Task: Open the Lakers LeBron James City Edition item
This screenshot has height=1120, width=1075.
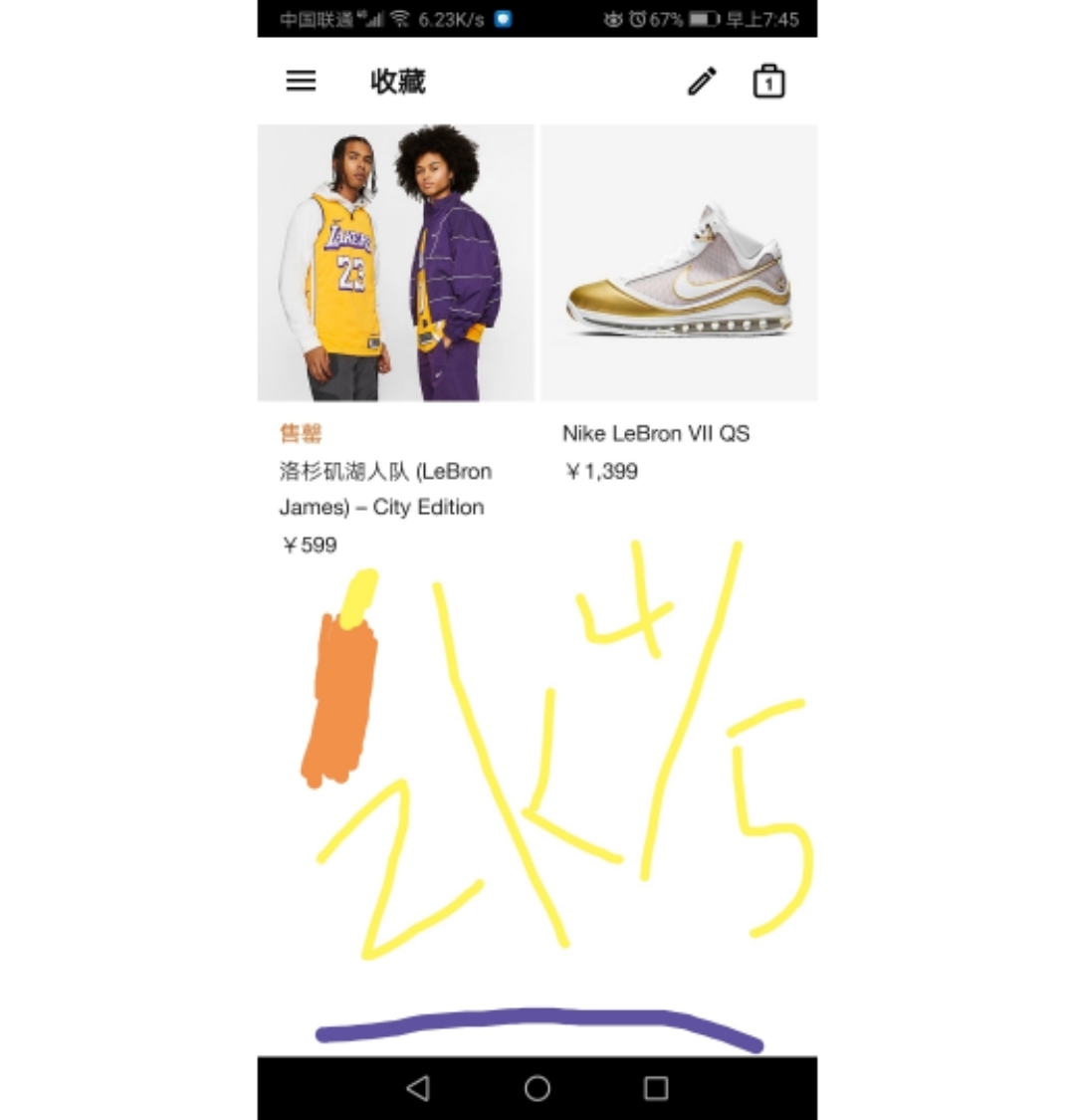Action: click(396, 264)
